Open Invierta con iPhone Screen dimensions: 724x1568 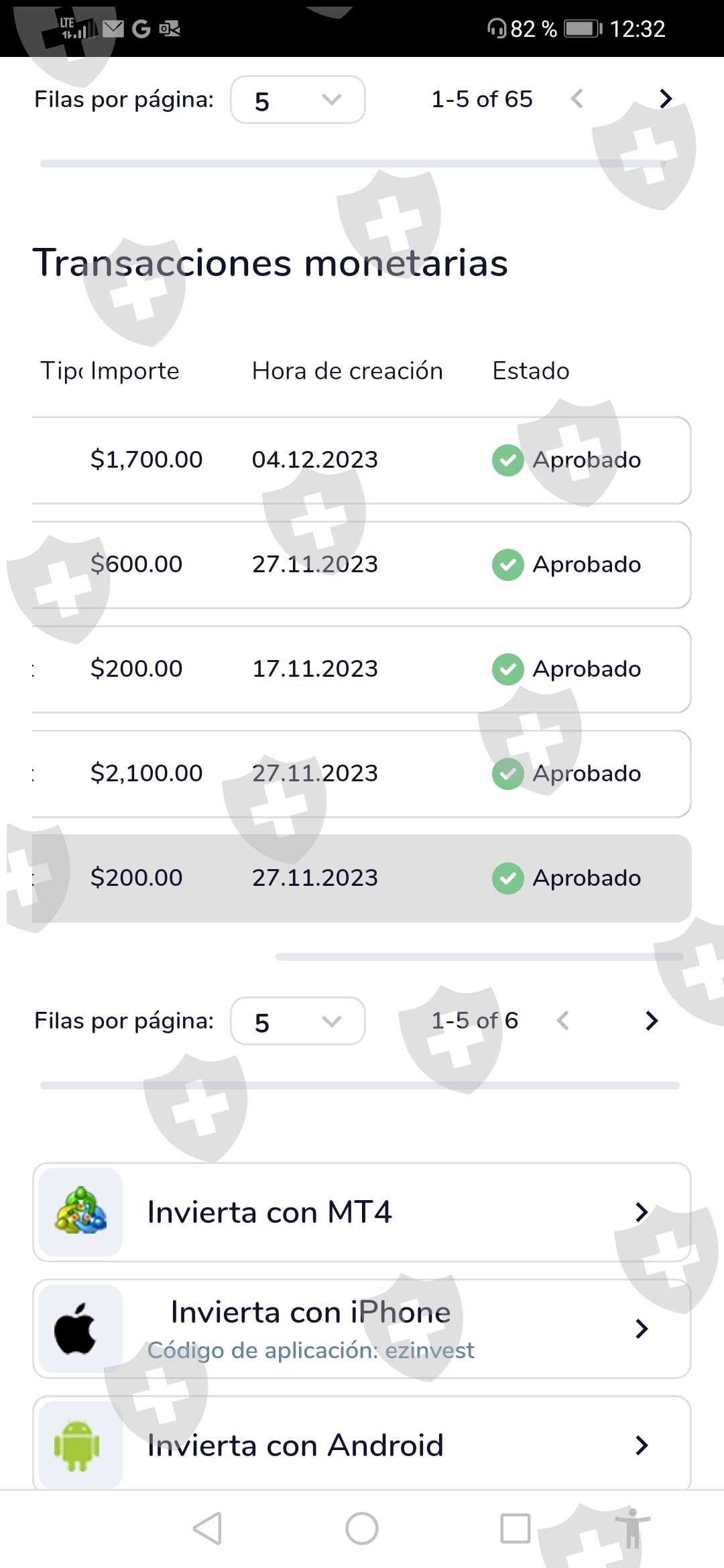pos(362,1329)
